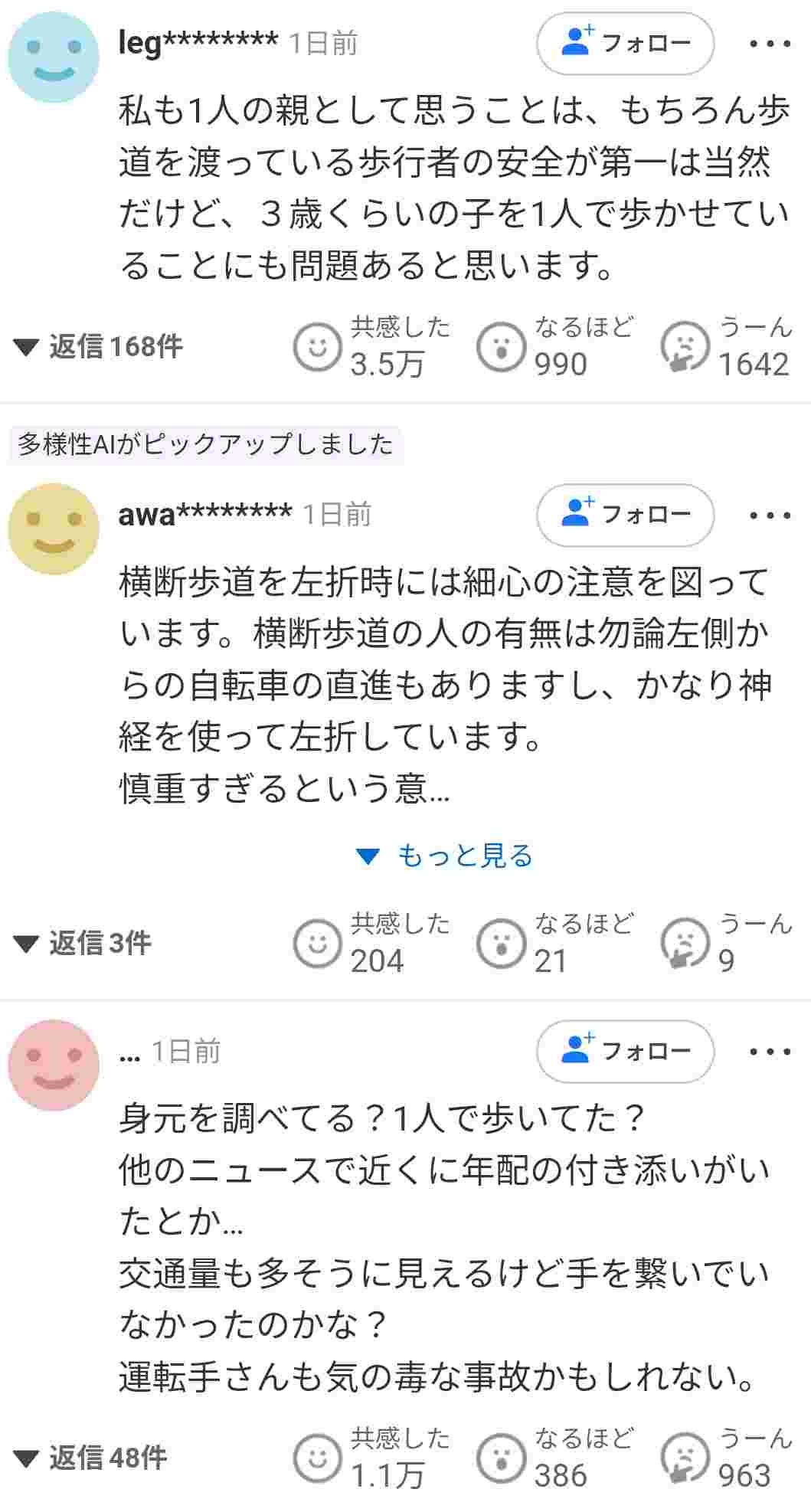Open overflow menu on awa******** comment
Screen dimensions: 811x1512
[770, 515]
